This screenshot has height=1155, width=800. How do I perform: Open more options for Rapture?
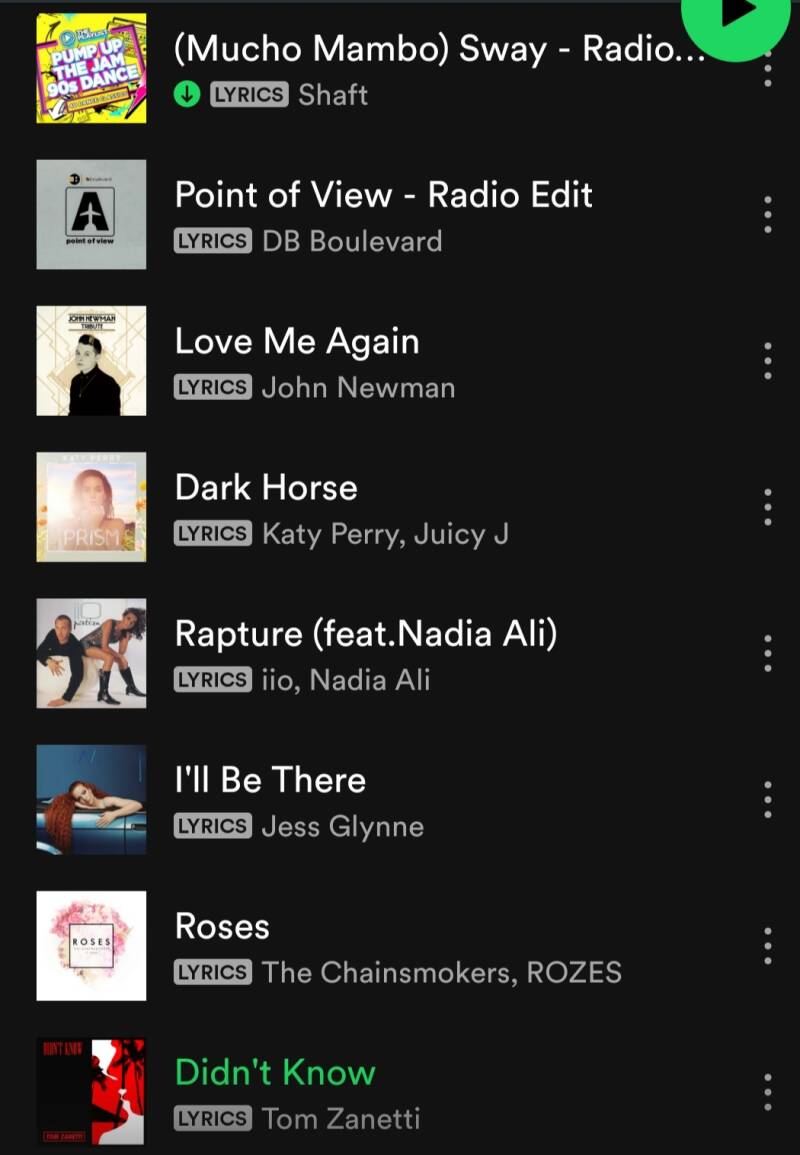tap(767, 653)
